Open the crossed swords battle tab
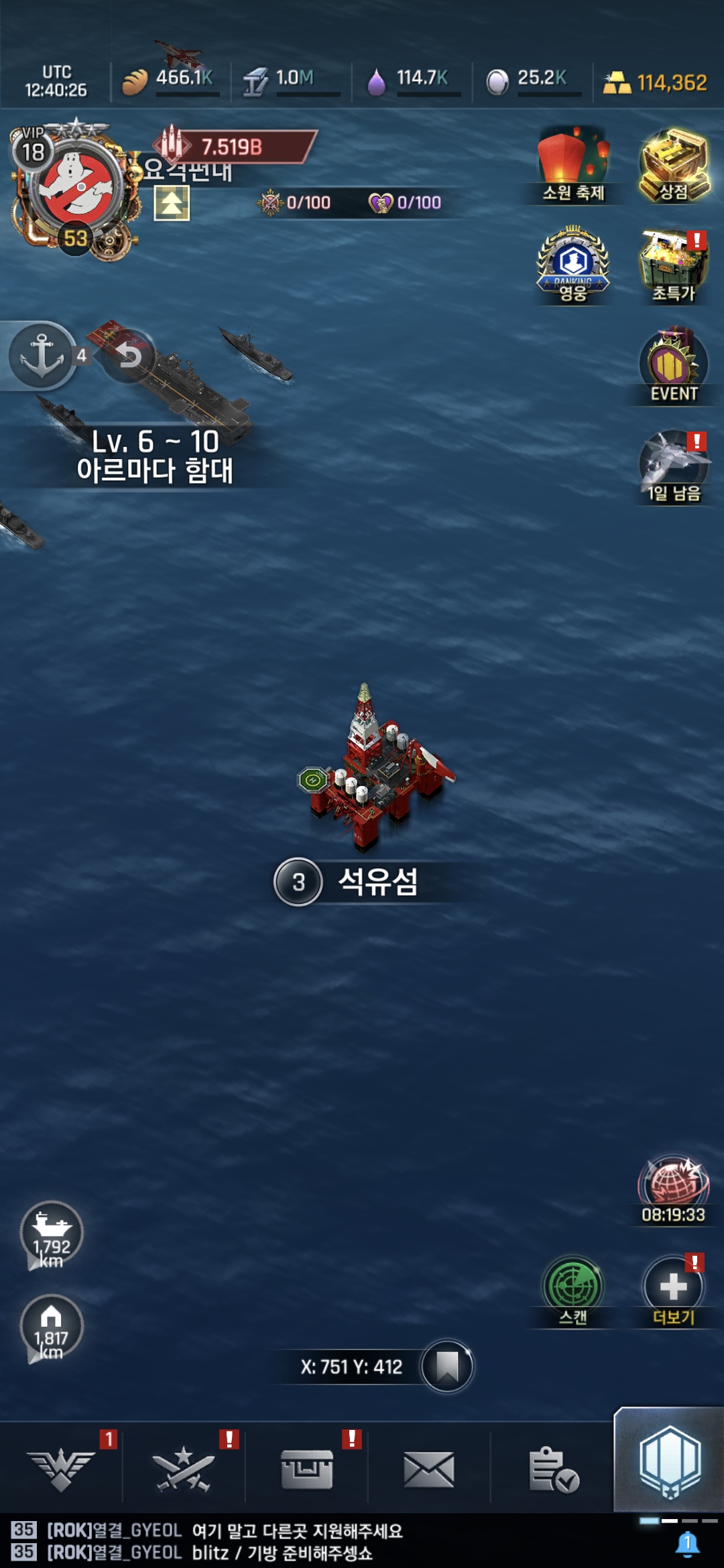 184,1469
